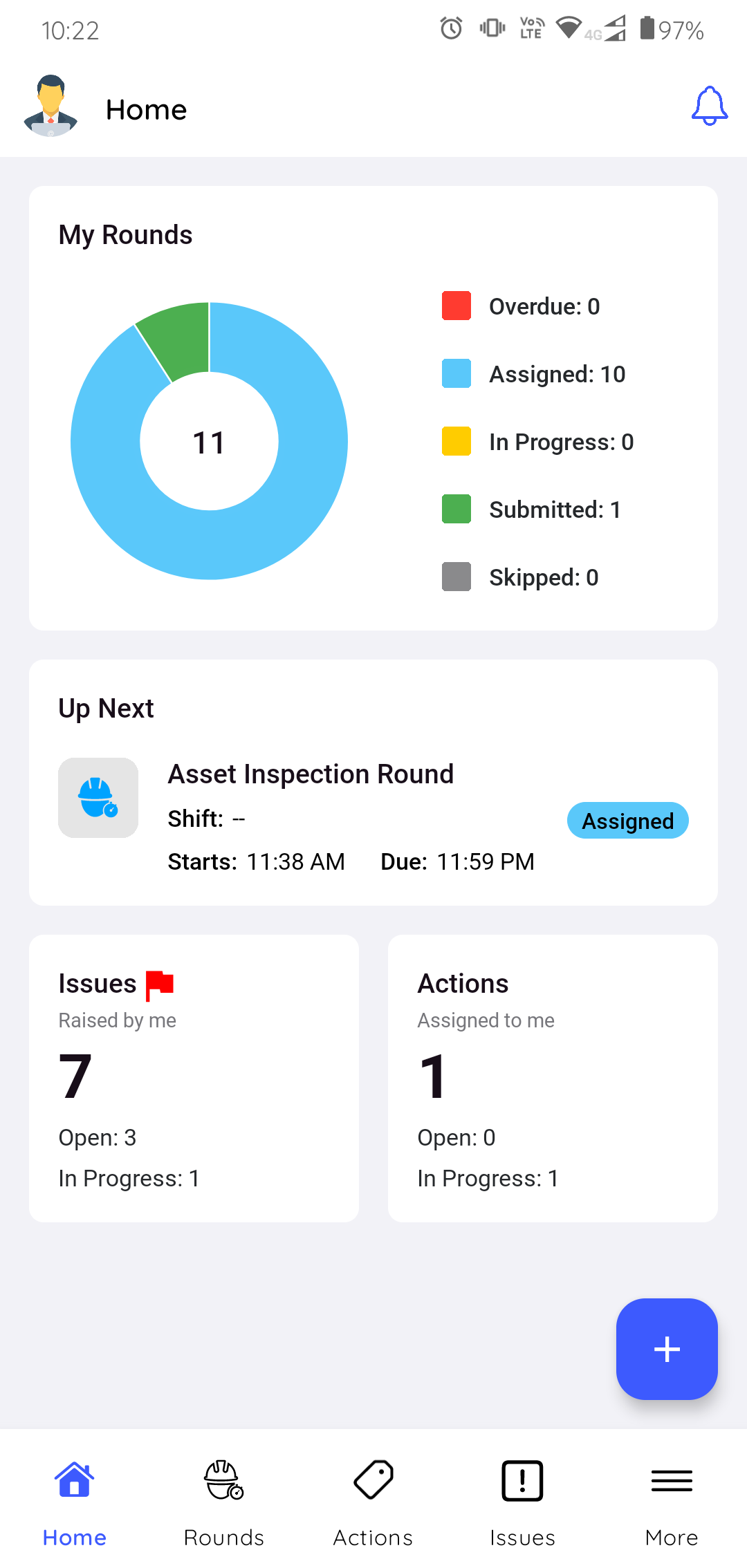Go to the Issues tab

(x=522, y=1500)
